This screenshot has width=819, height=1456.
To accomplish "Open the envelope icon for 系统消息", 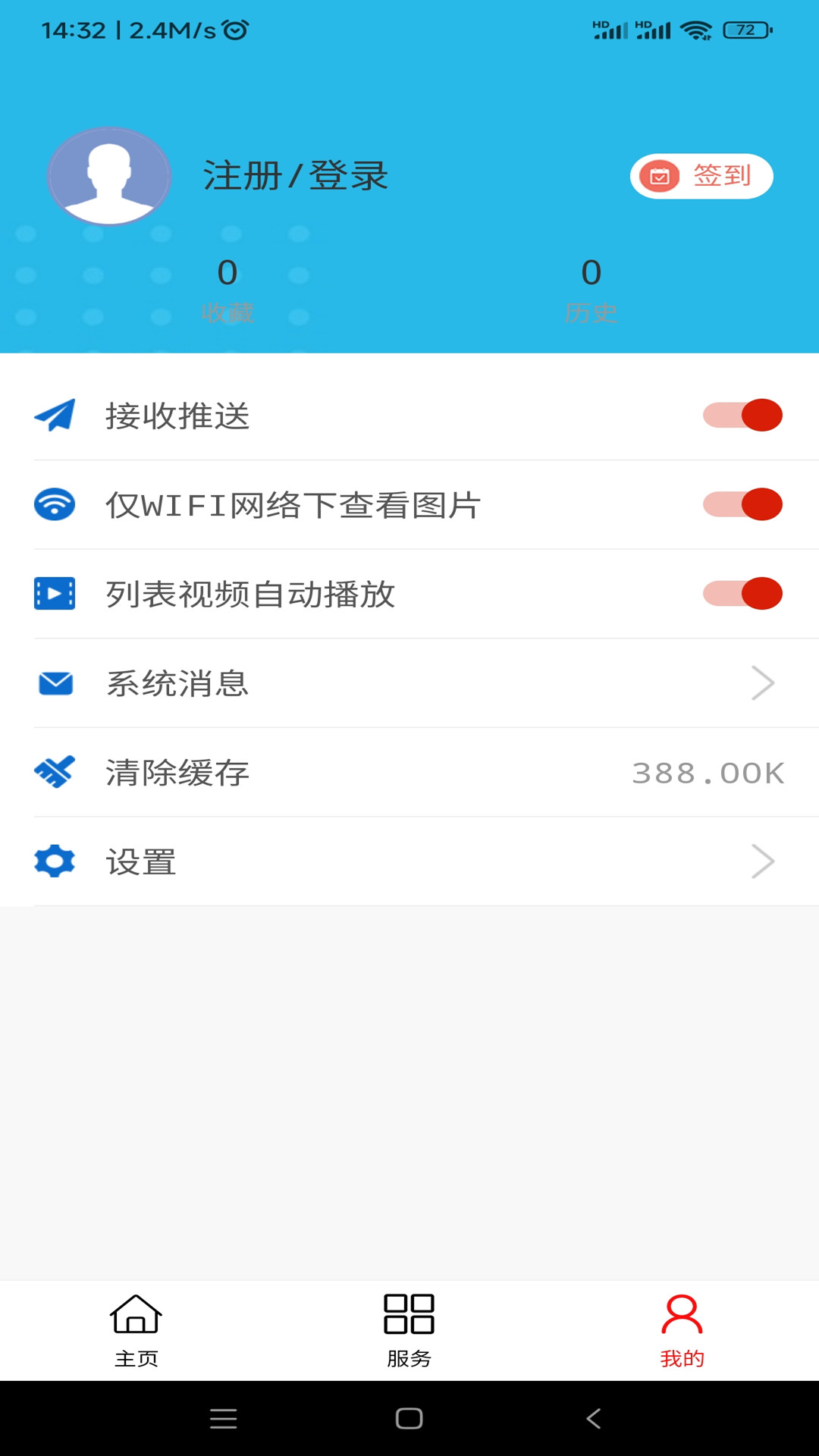I will click(55, 682).
